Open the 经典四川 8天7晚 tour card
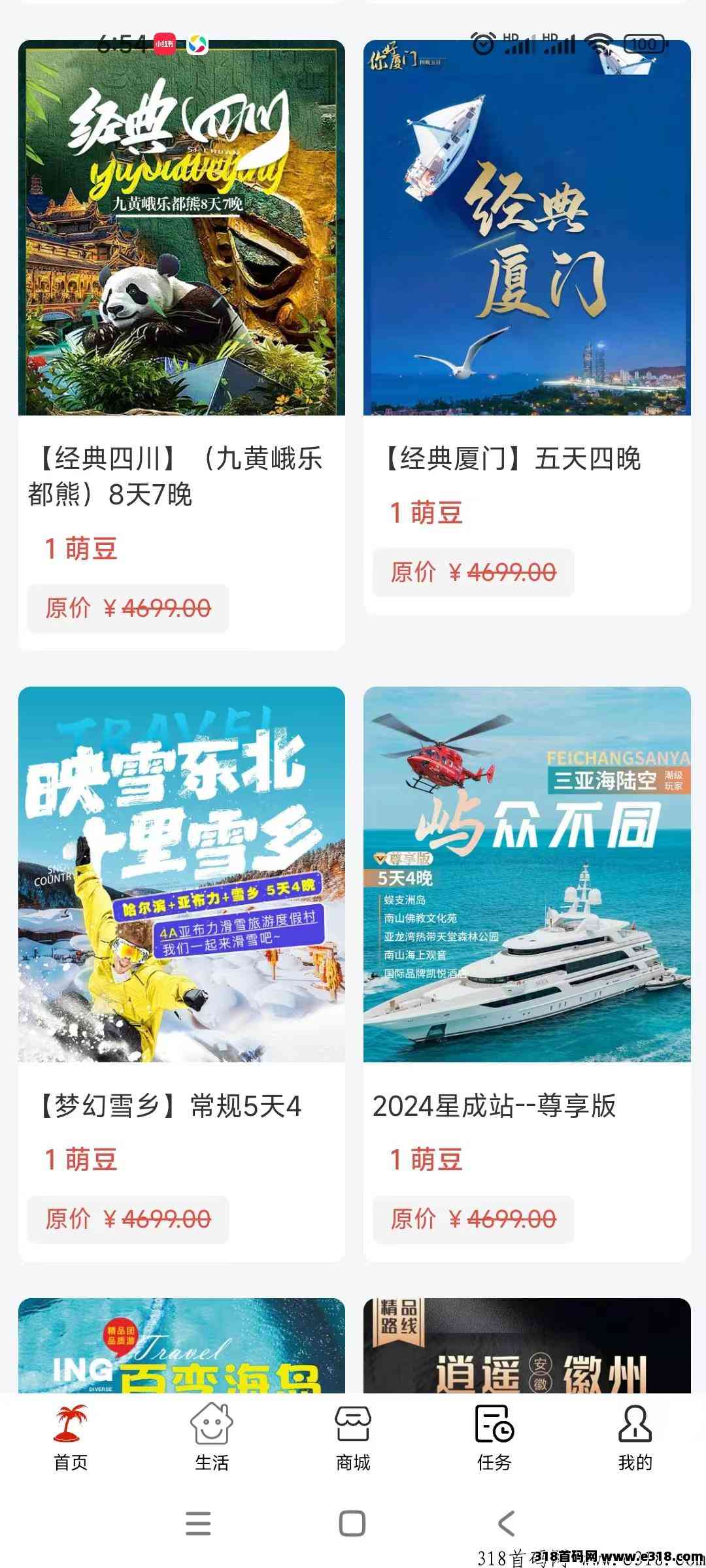Viewport: 706px width, 1568px height. coord(181,345)
